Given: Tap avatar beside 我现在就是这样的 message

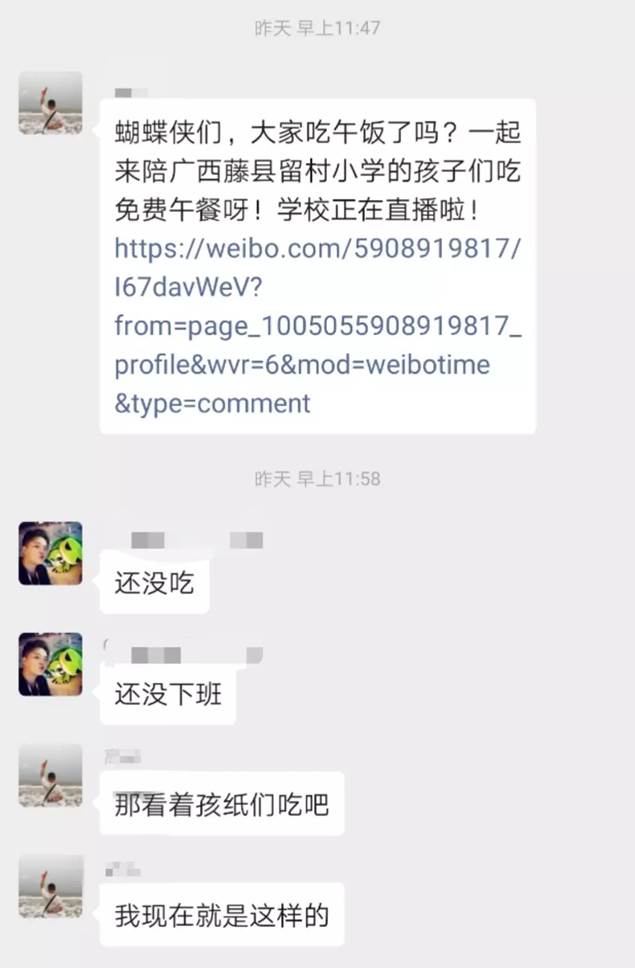Looking at the screenshot, I should 50,886.
